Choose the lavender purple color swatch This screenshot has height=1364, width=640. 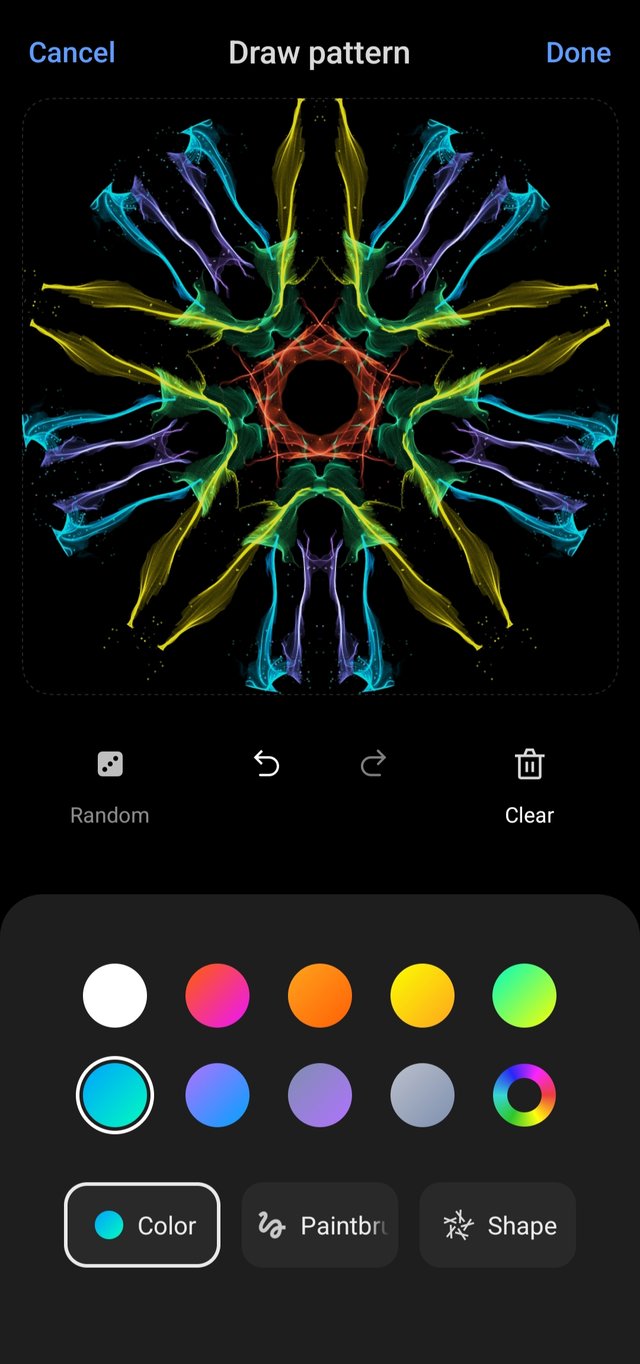tap(320, 1095)
